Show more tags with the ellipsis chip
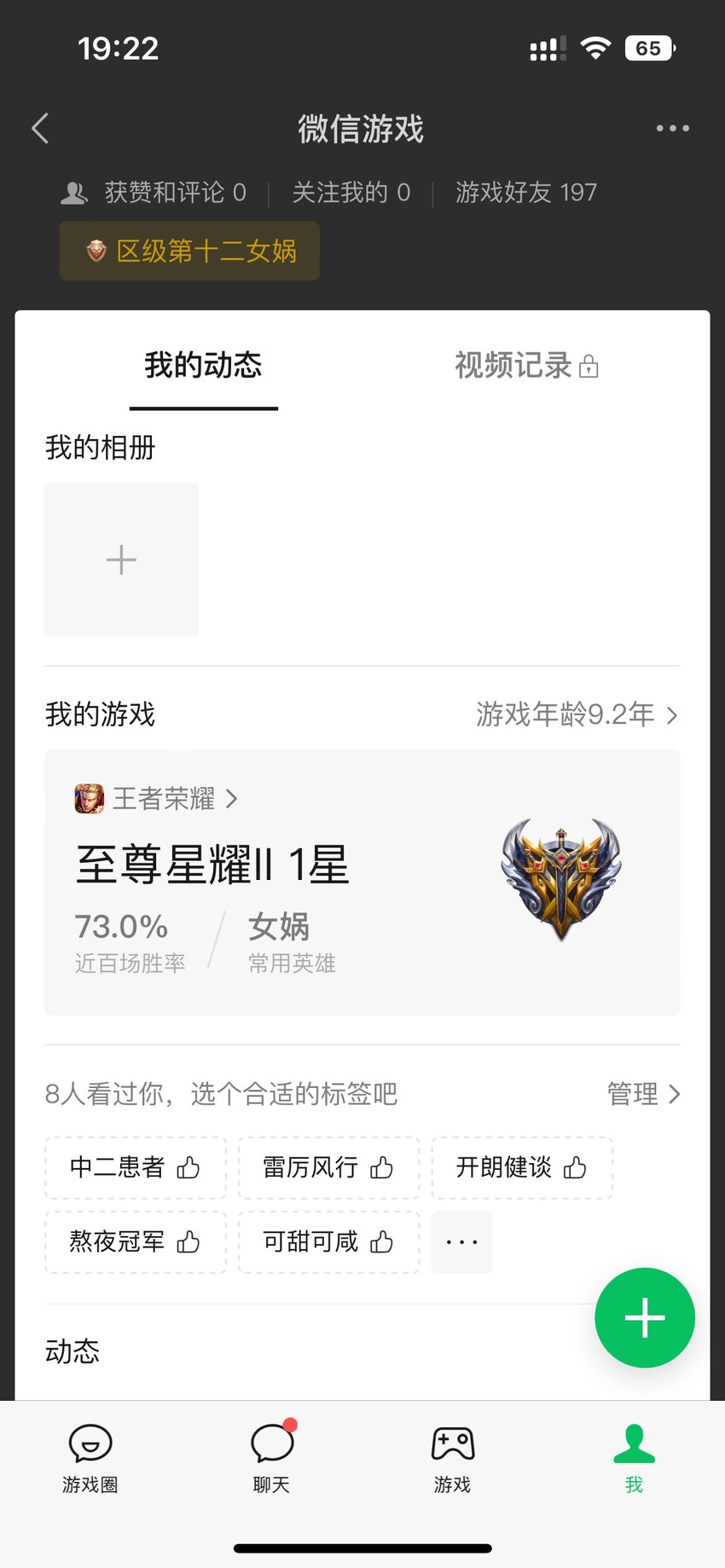 pyautogui.click(x=461, y=1241)
